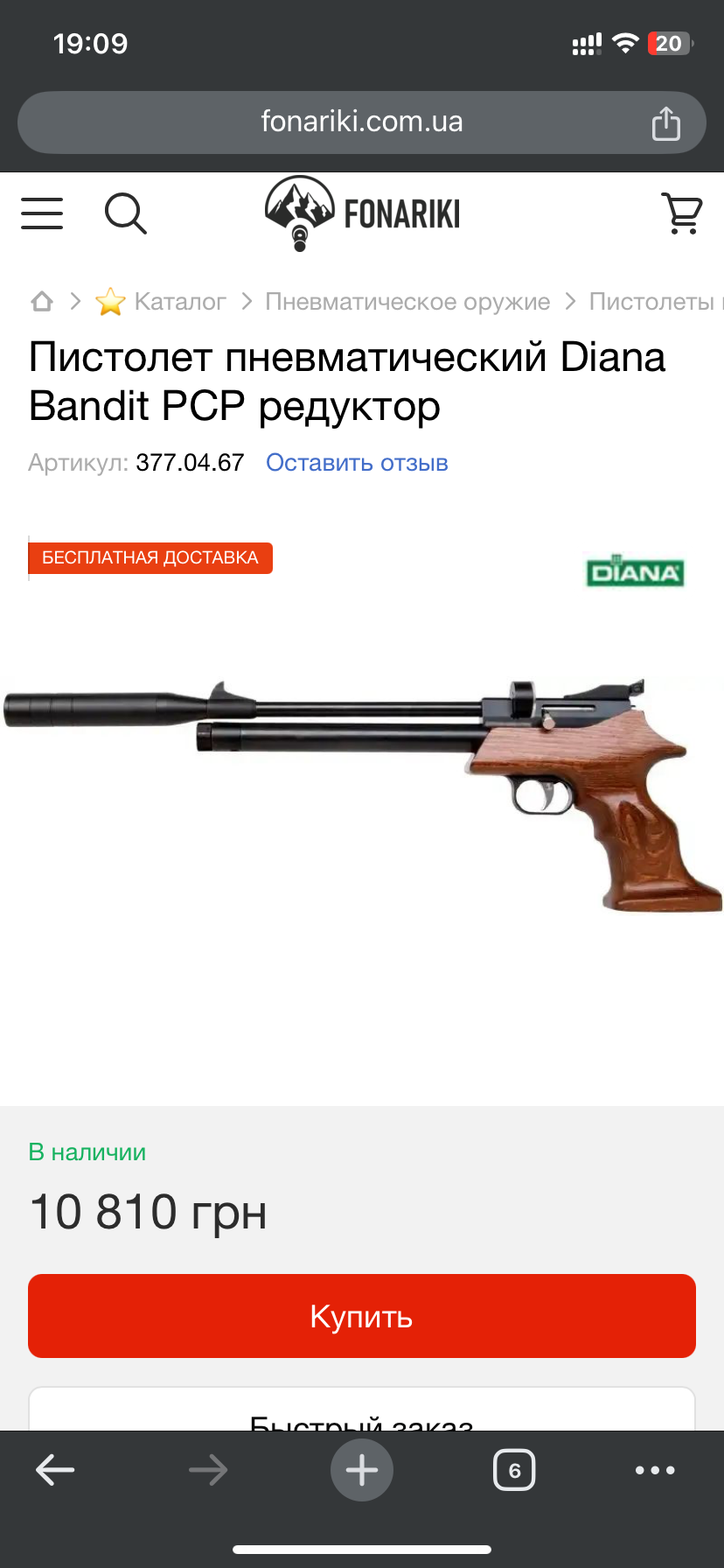This screenshot has height=1568, width=724.
Task: Go to home breadcrumb icon
Action: tap(42, 302)
